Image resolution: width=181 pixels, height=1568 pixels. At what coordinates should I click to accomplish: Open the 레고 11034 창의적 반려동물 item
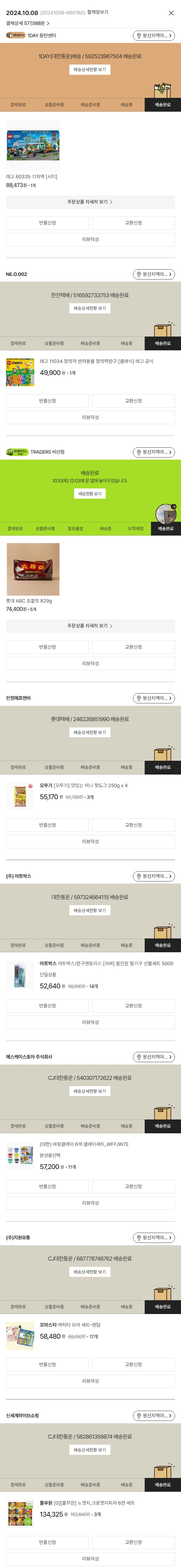(x=96, y=361)
